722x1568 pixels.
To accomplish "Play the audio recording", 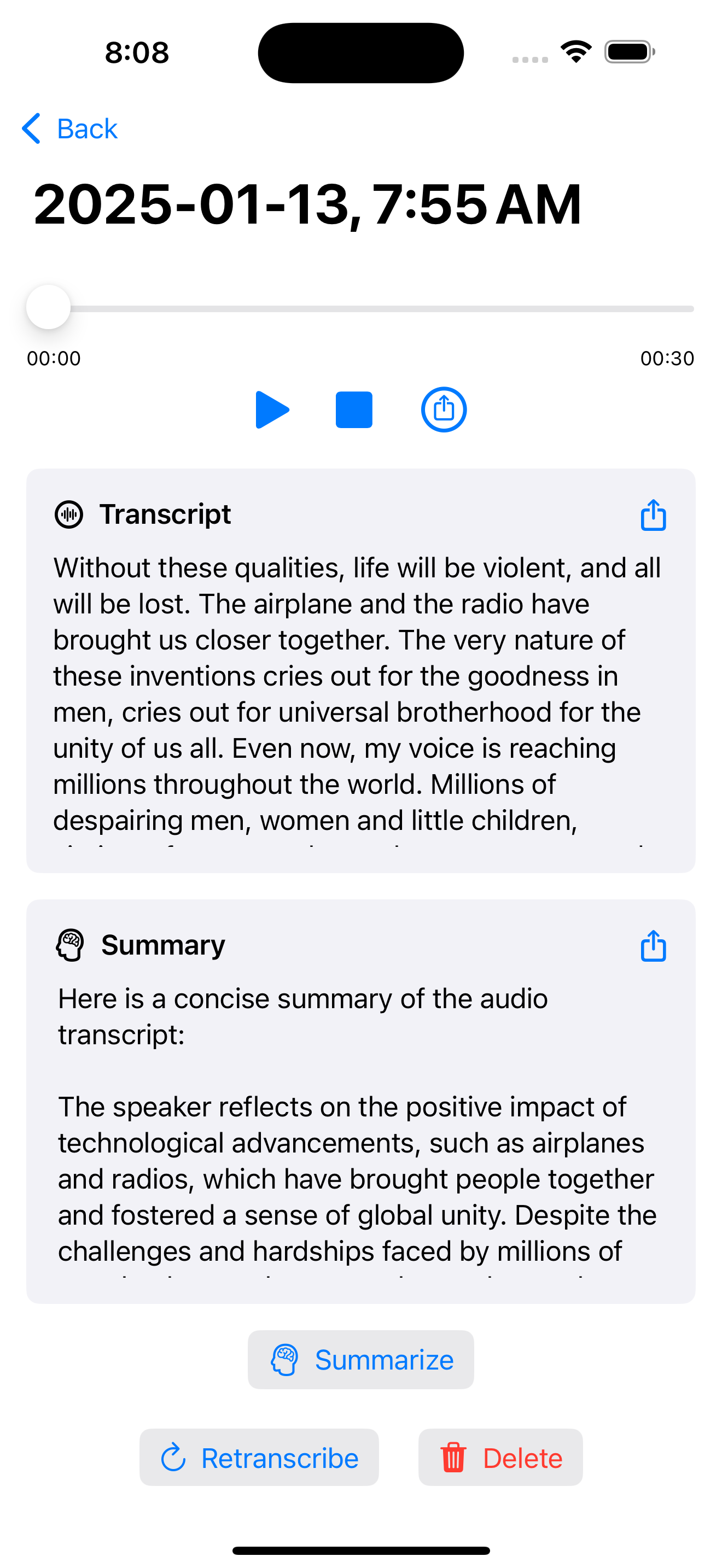I will pos(272,409).
